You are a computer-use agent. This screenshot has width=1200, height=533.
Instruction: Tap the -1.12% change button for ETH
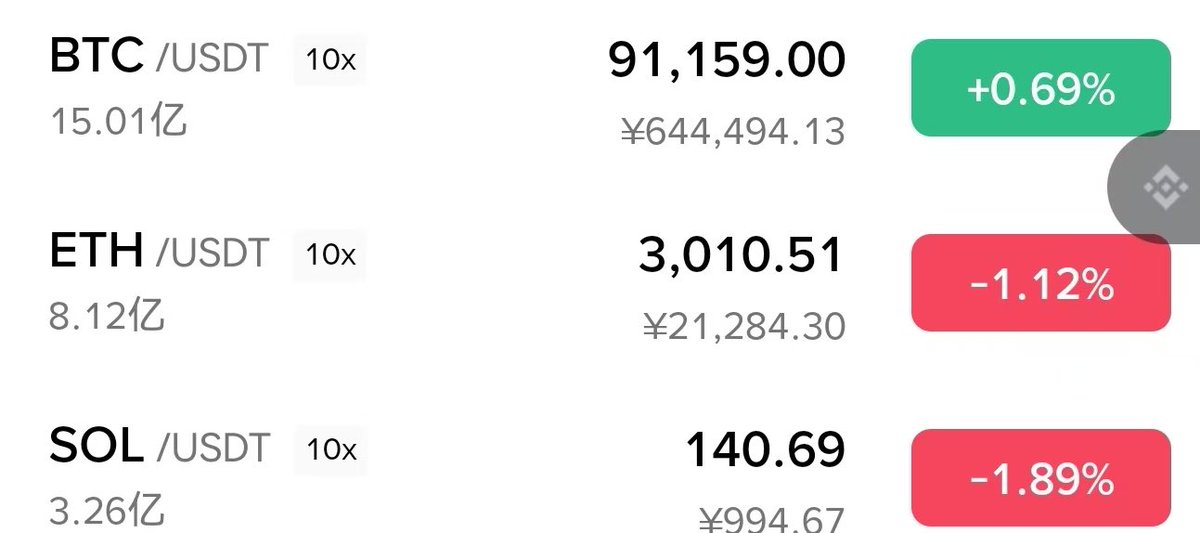tap(1040, 286)
